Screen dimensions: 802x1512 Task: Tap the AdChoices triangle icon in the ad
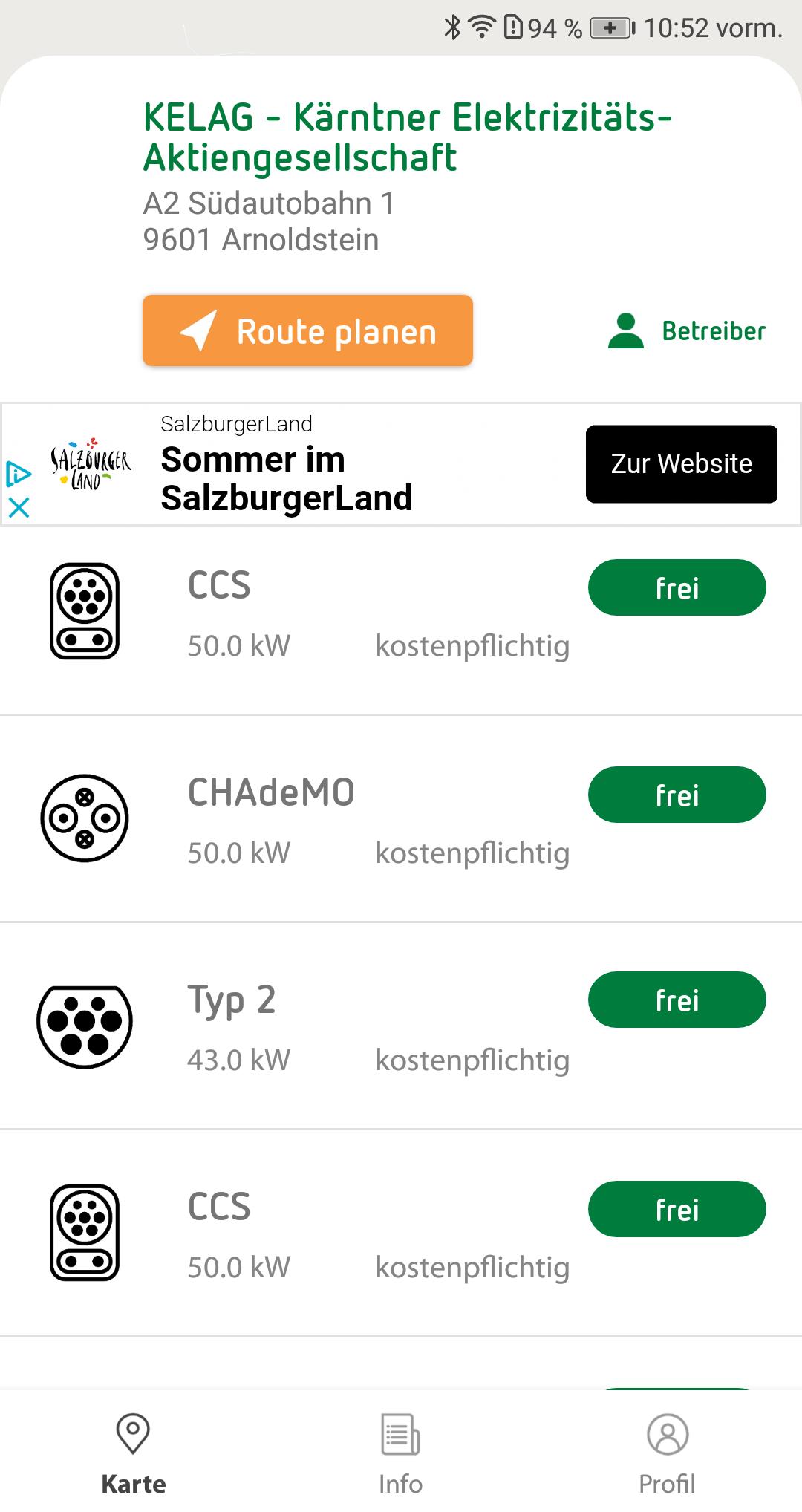(x=19, y=473)
